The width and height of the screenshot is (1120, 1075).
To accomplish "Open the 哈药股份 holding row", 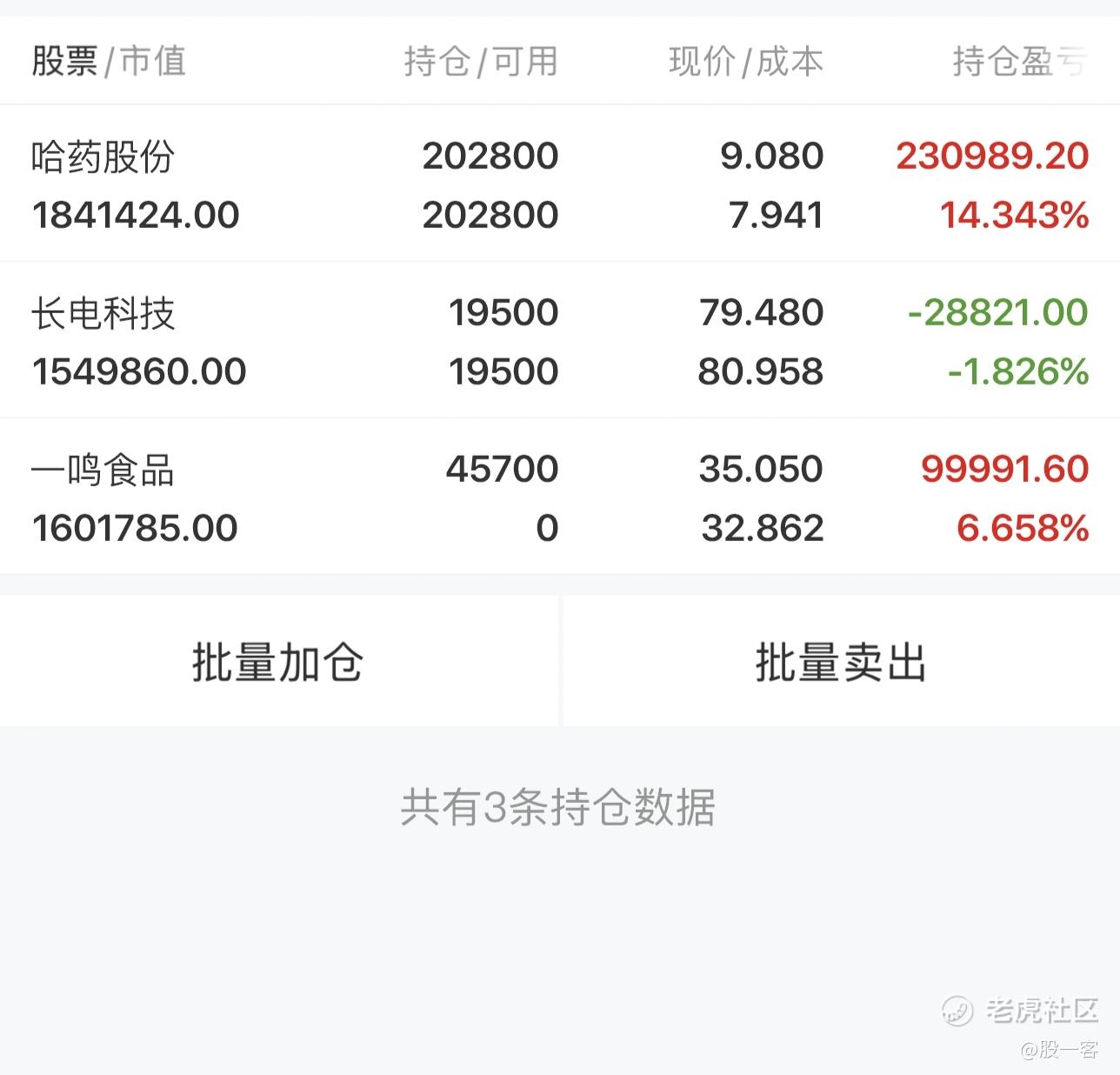I will point(560,184).
